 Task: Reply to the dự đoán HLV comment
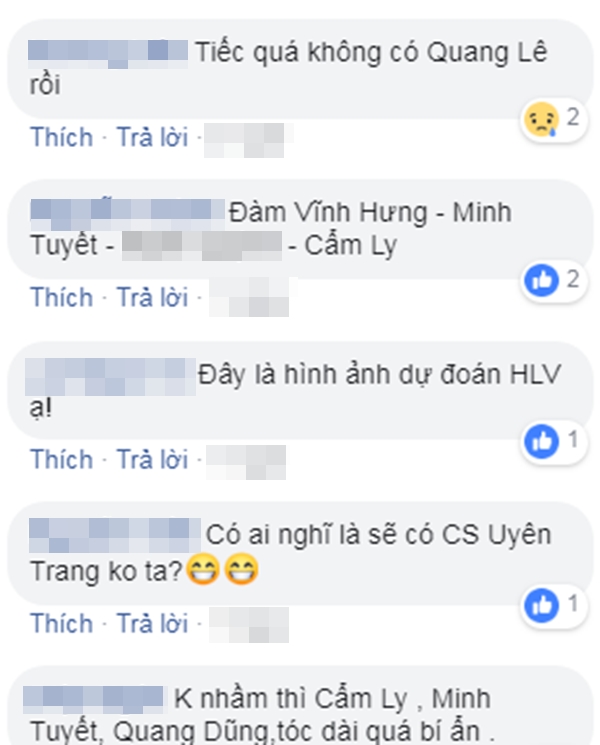coord(152,459)
